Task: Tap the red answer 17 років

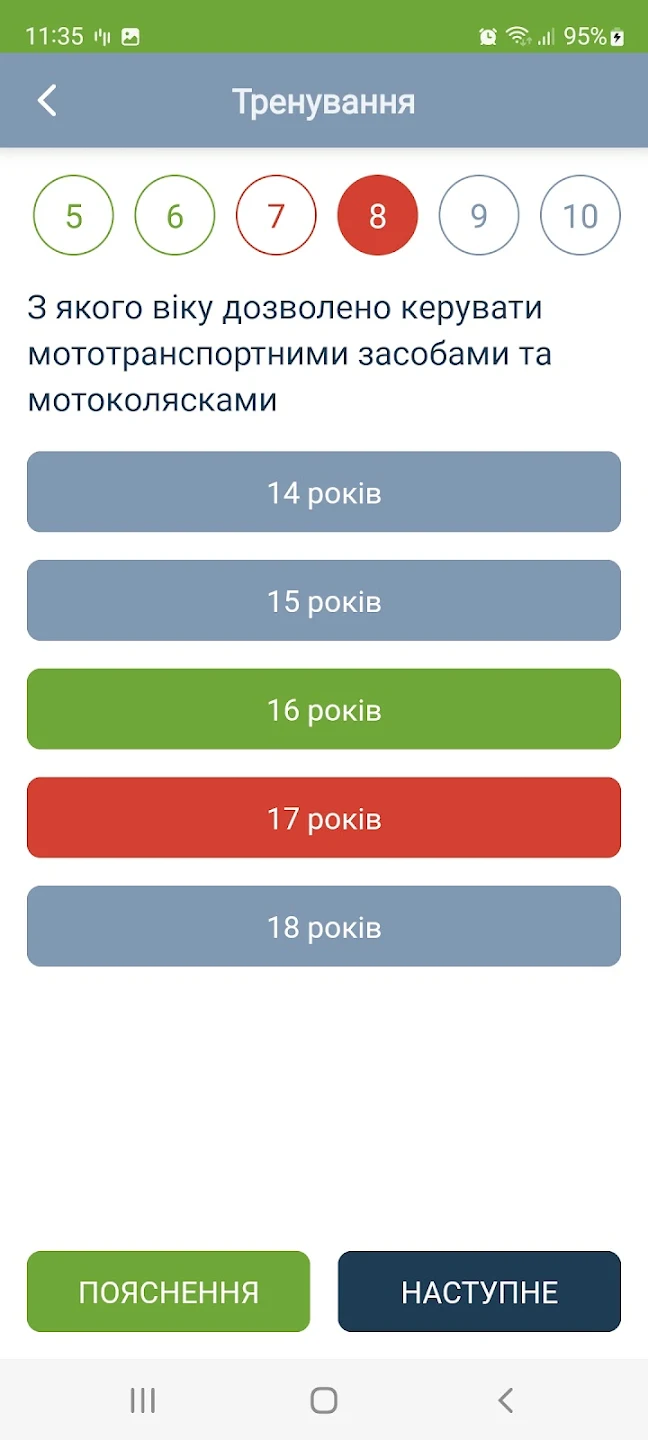Action: point(324,818)
